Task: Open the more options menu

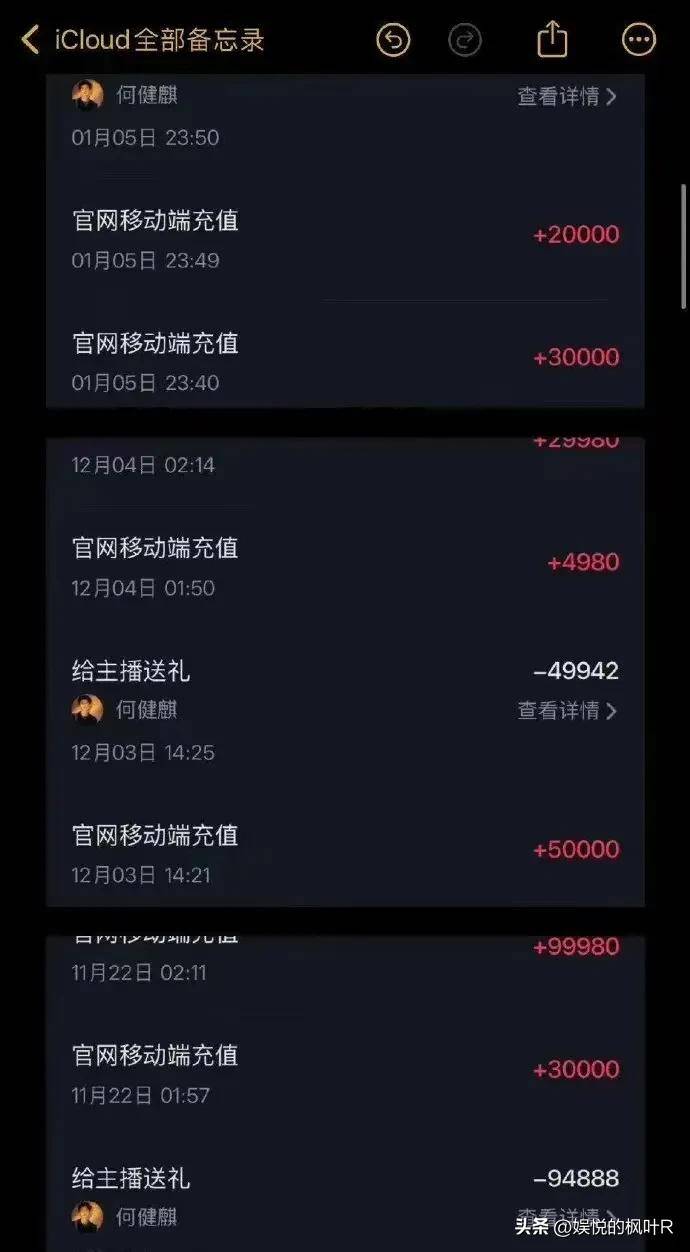Action: coord(639,40)
